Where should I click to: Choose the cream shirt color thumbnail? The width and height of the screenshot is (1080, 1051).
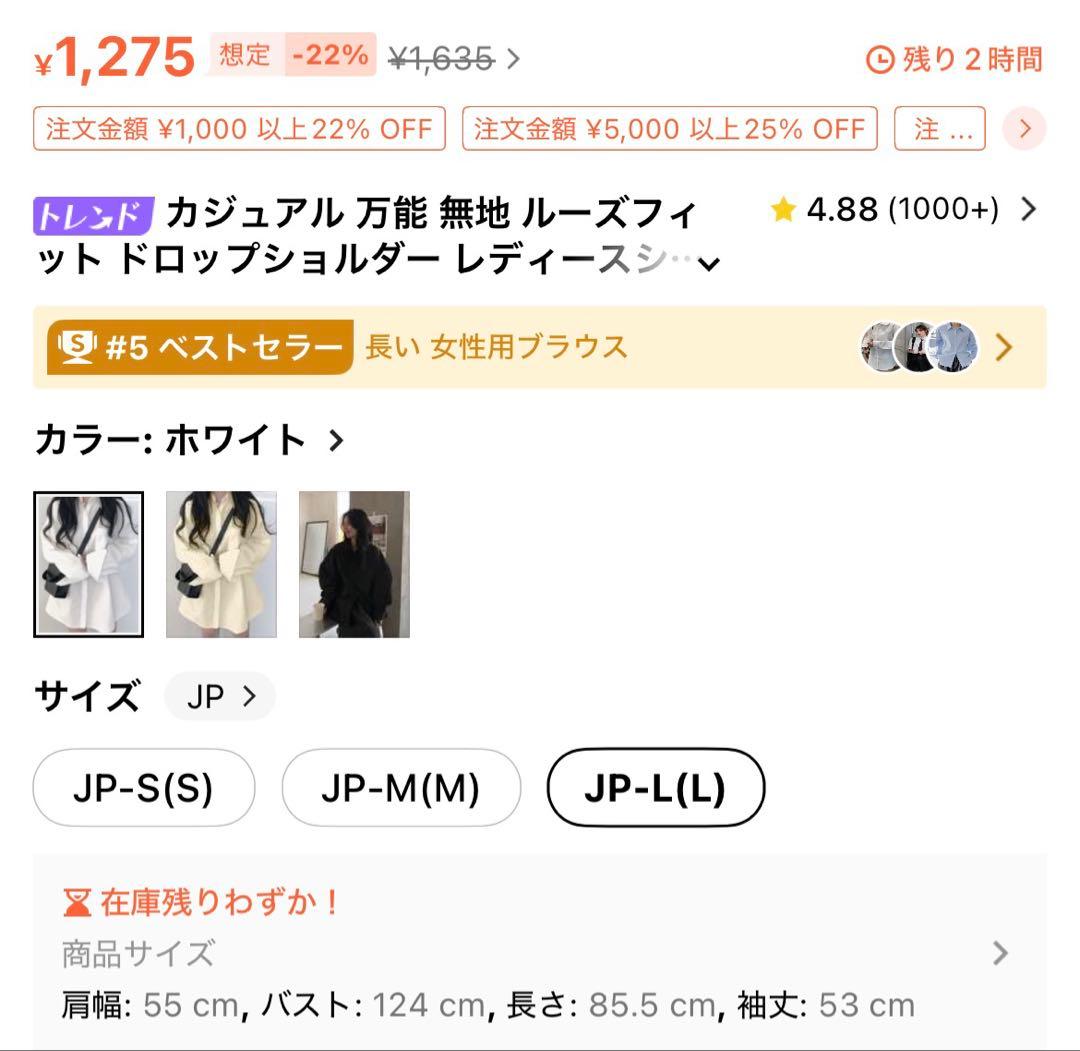tap(221, 564)
